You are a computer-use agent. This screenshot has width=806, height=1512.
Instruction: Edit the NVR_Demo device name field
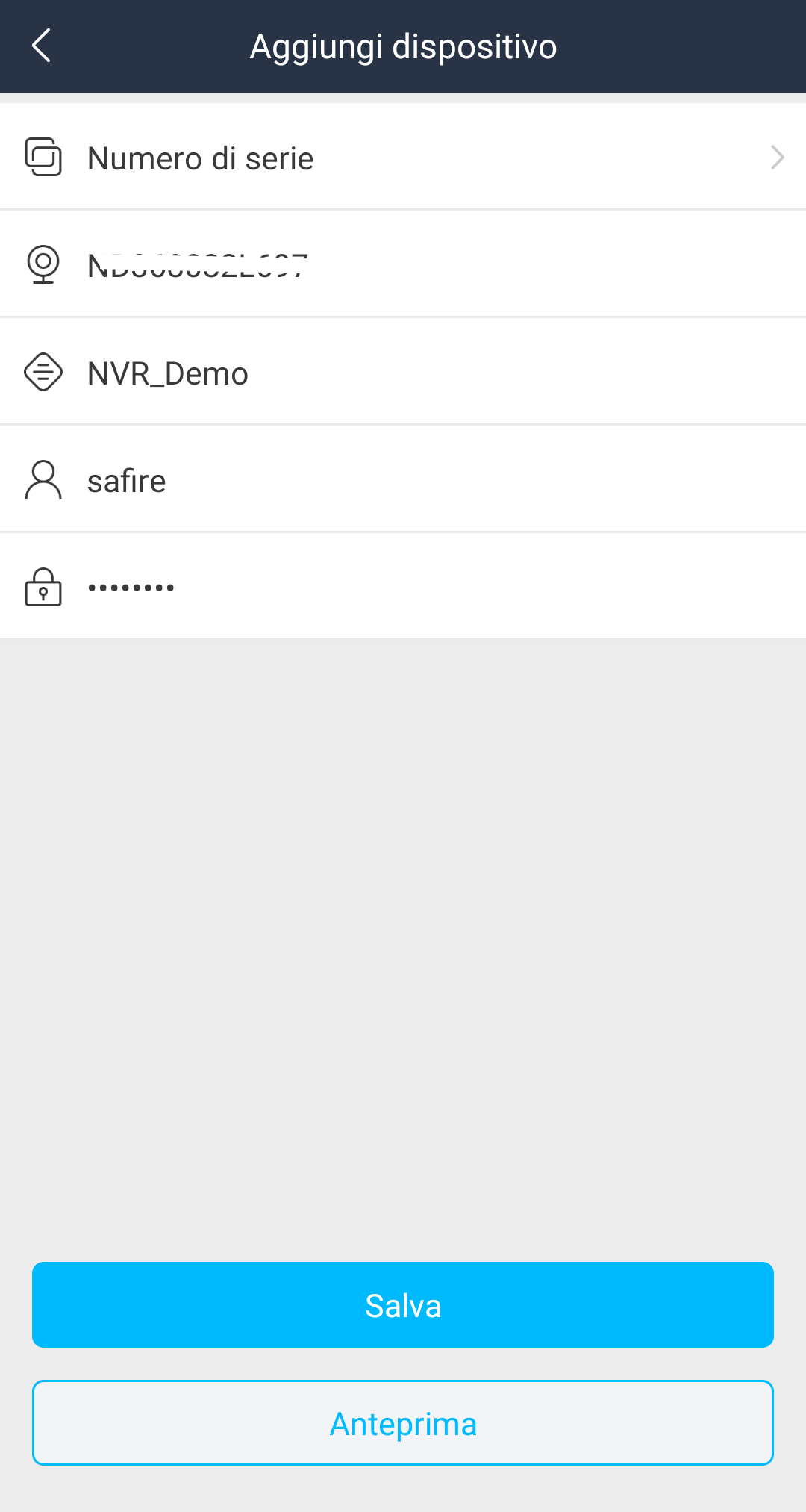click(403, 372)
